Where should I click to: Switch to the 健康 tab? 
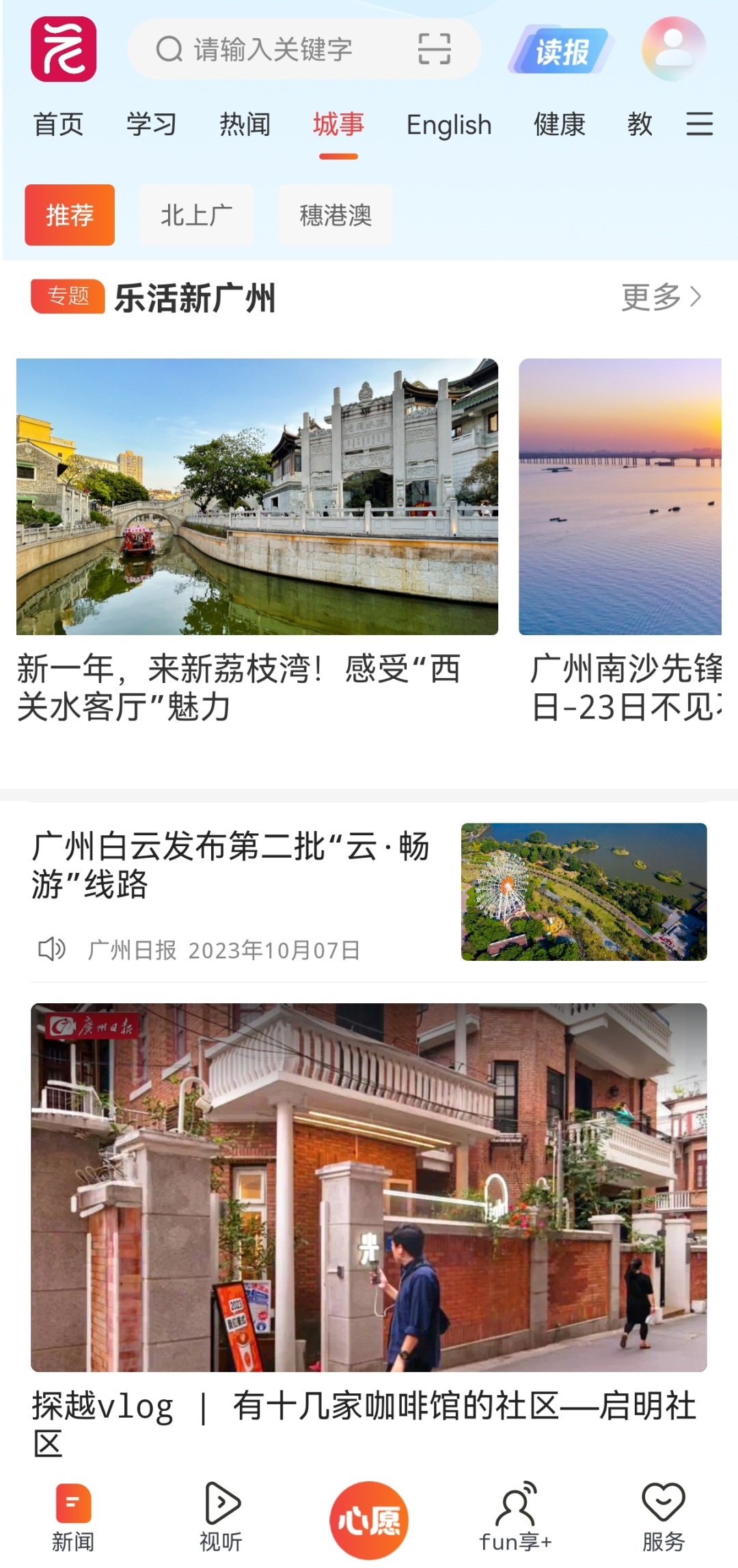[x=559, y=125]
